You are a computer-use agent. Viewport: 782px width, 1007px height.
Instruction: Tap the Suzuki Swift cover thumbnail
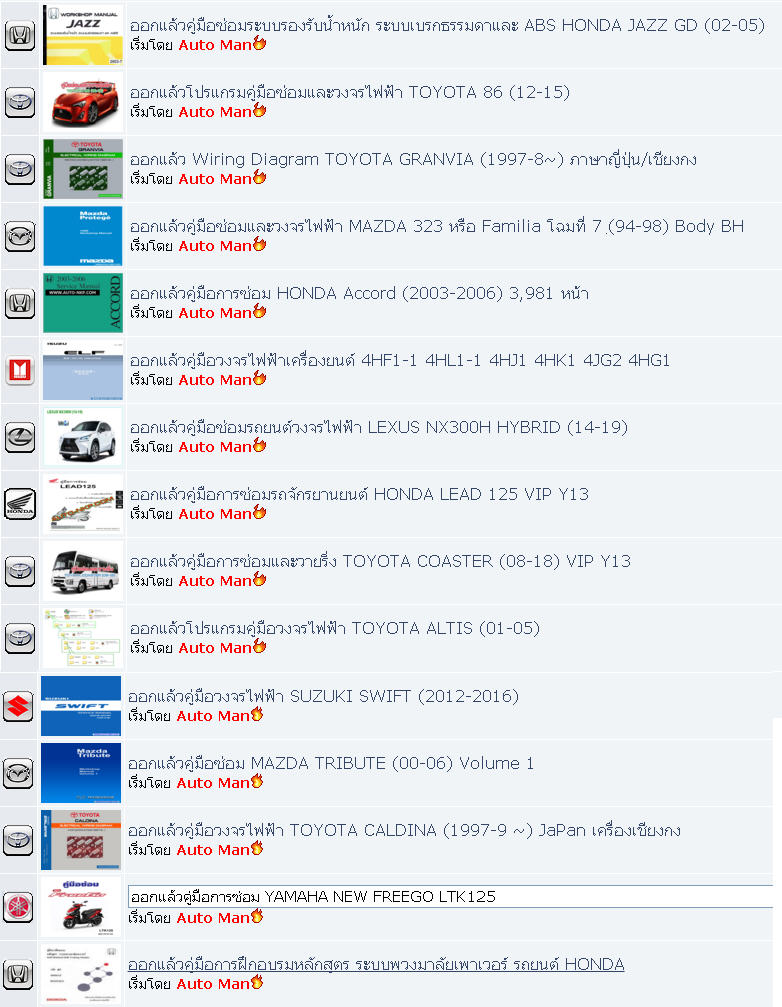(x=81, y=706)
